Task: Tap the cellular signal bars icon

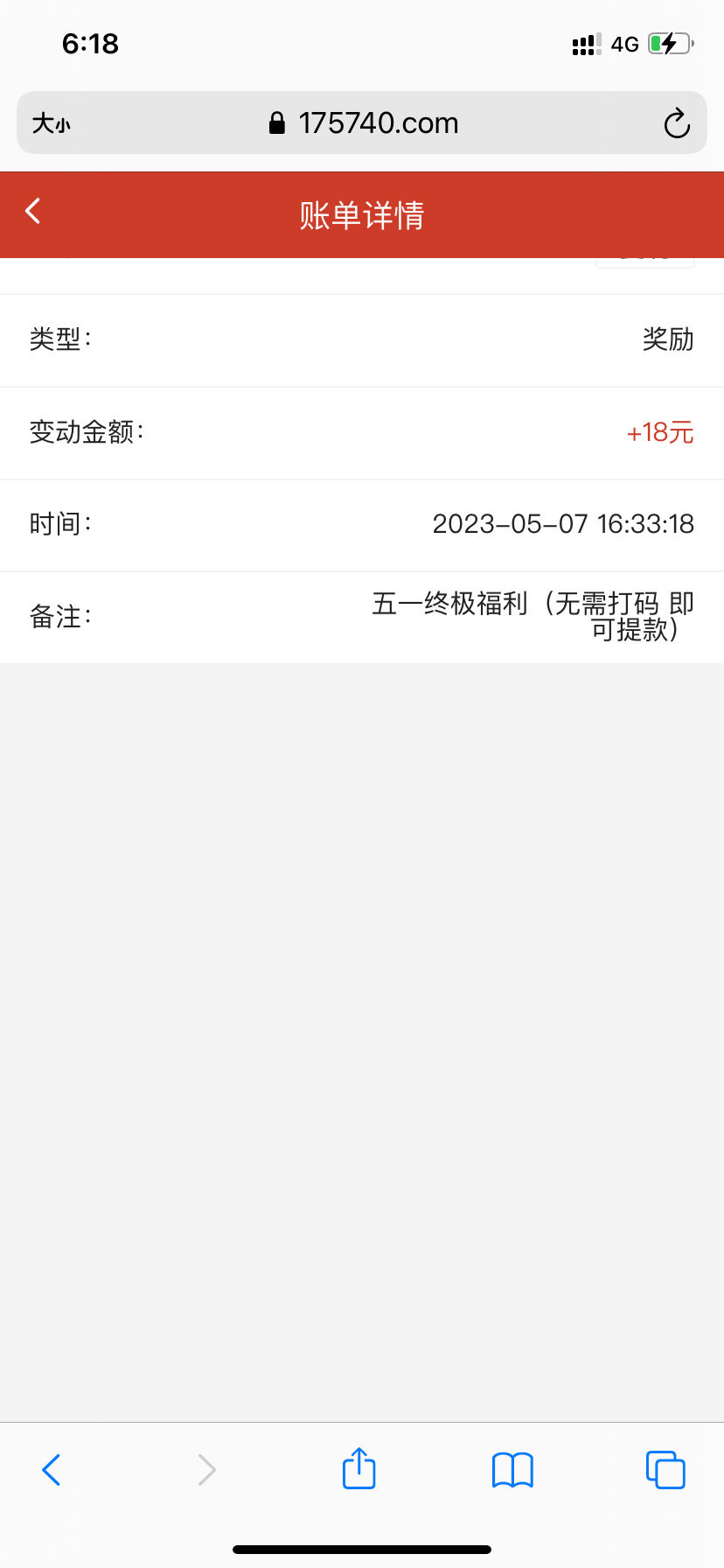Action: pos(584,44)
